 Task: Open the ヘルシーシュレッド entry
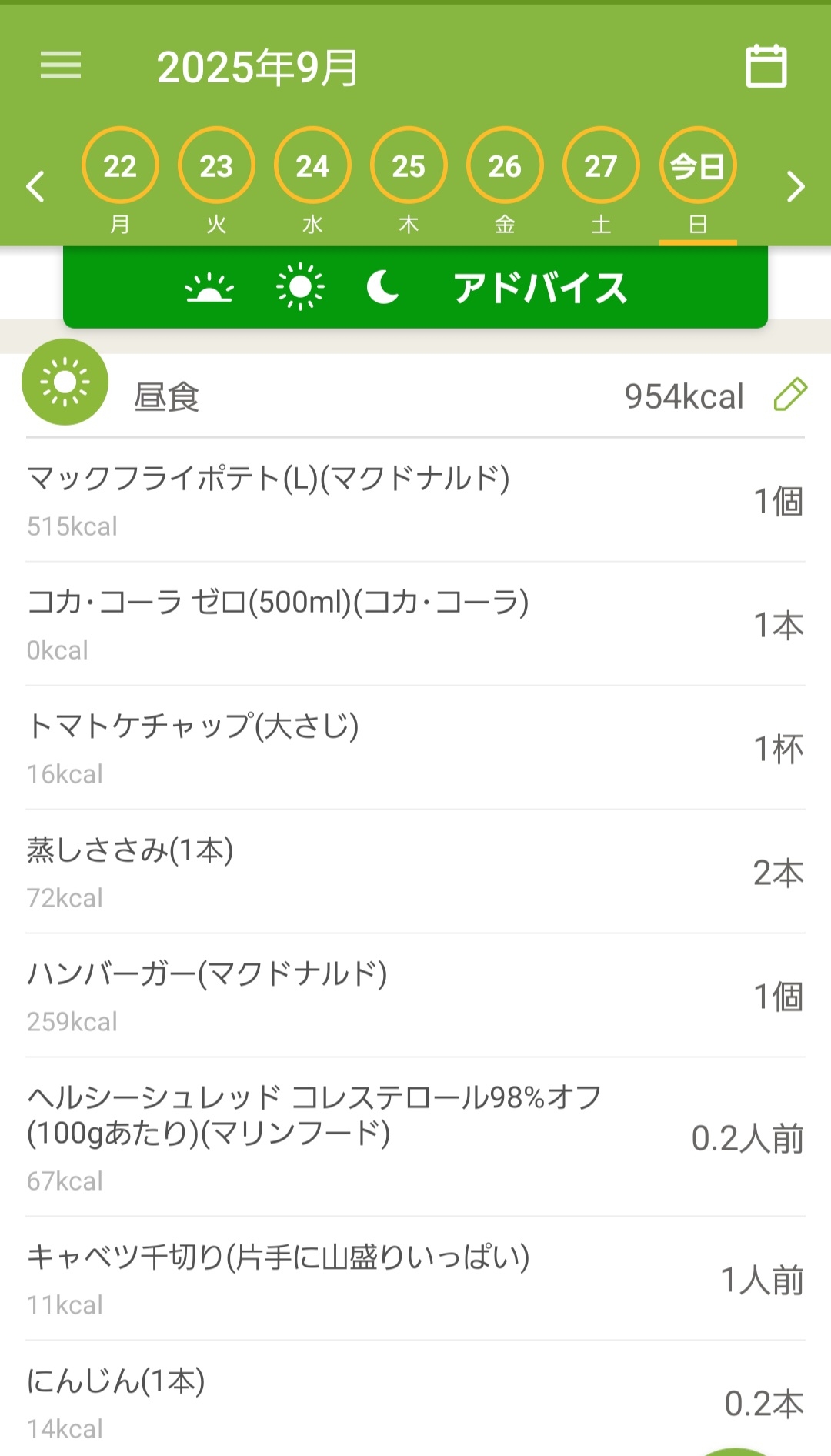(415, 1137)
